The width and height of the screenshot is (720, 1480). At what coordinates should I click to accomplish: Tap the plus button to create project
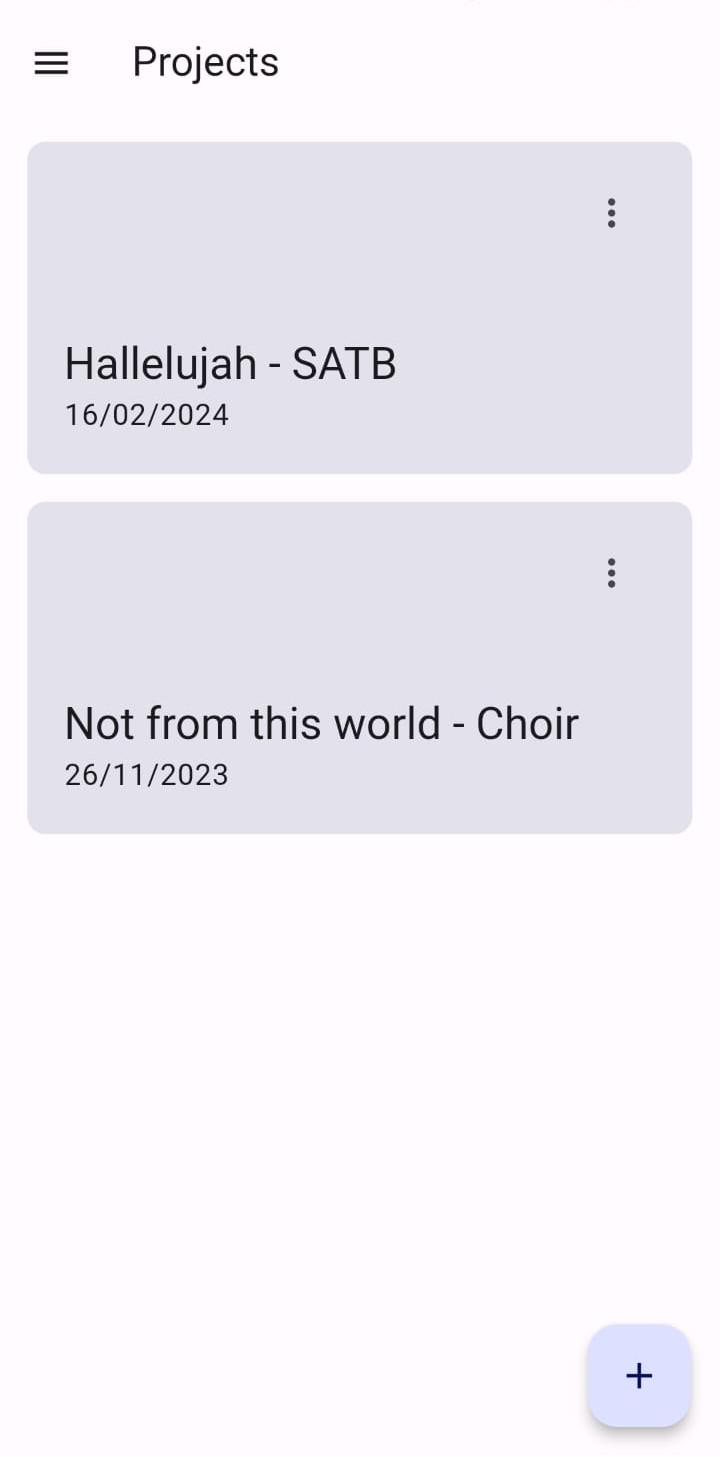(638, 1375)
